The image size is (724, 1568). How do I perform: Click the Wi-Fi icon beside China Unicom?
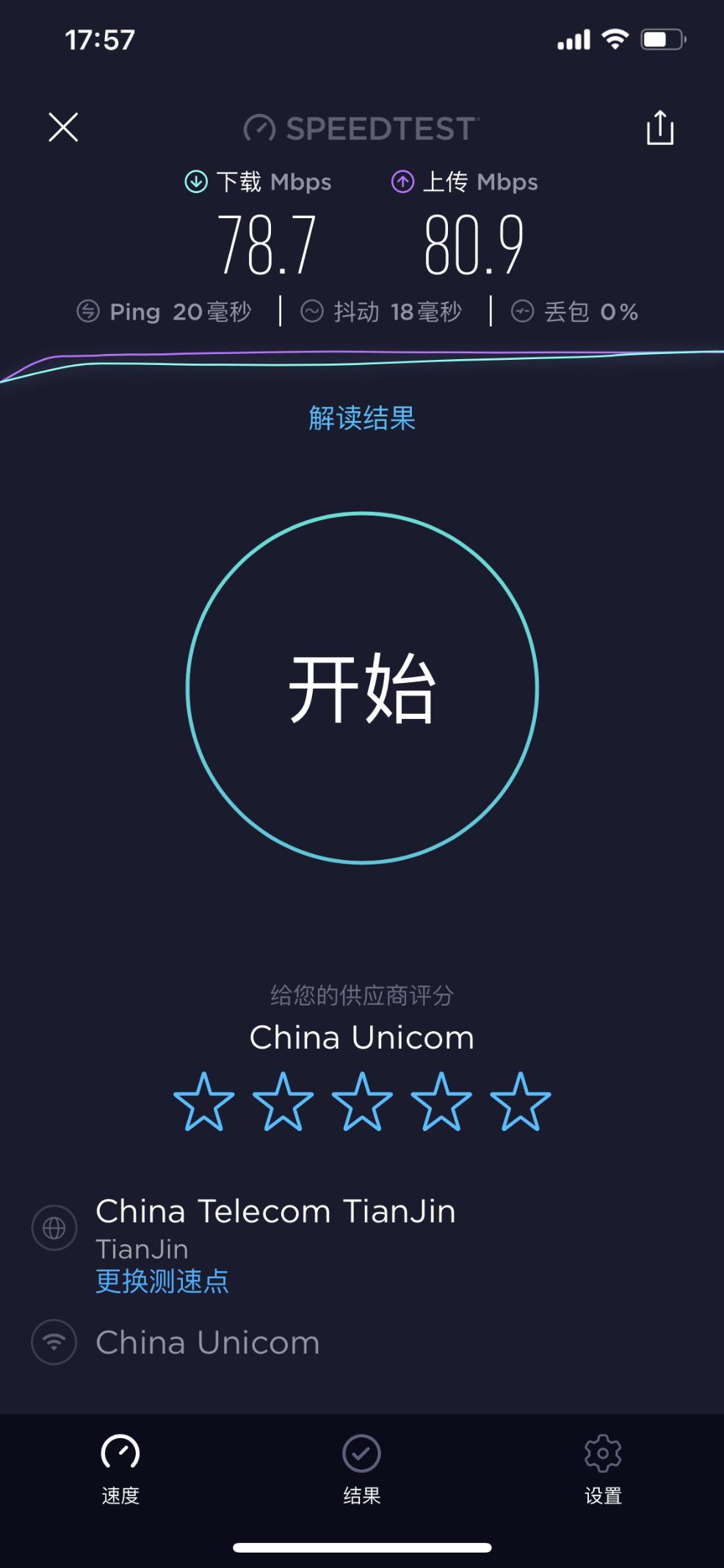pyautogui.click(x=54, y=1341)
